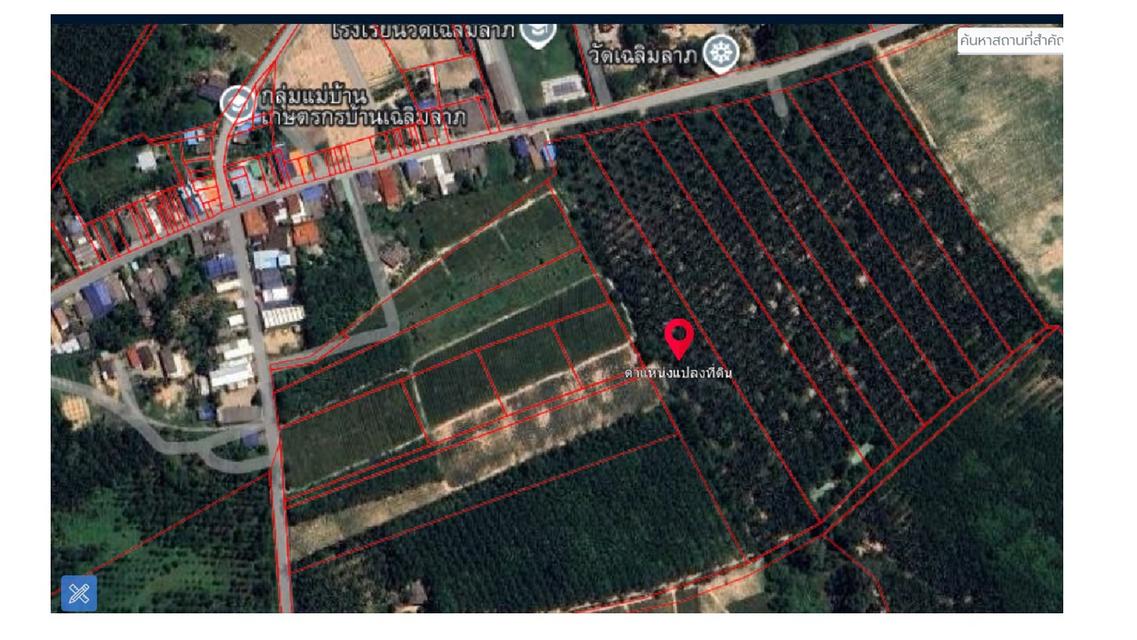Open the important places search box

[1009, 41]
